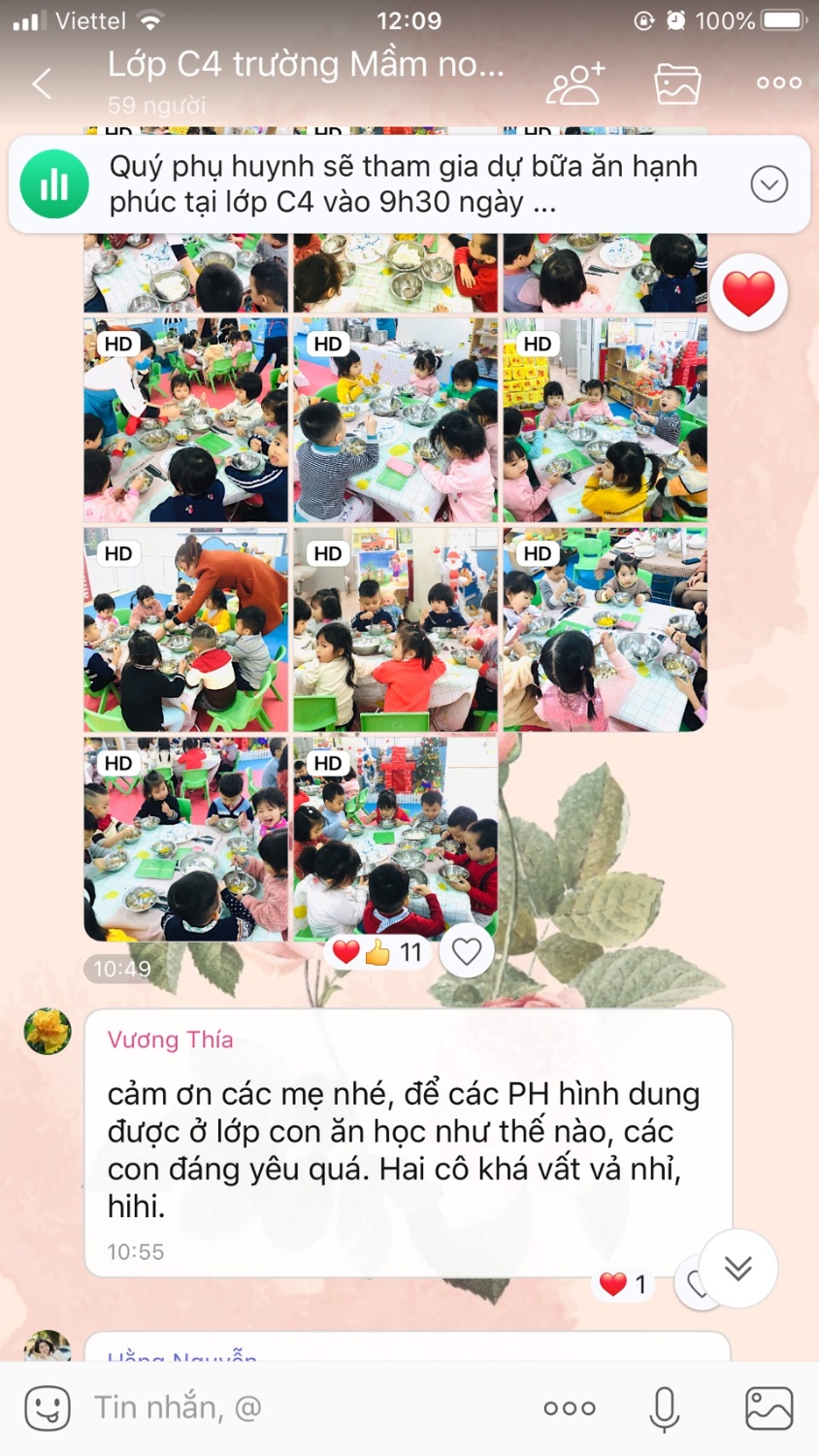Open group info from the Lớp C4 title

(x=306, y=66)
